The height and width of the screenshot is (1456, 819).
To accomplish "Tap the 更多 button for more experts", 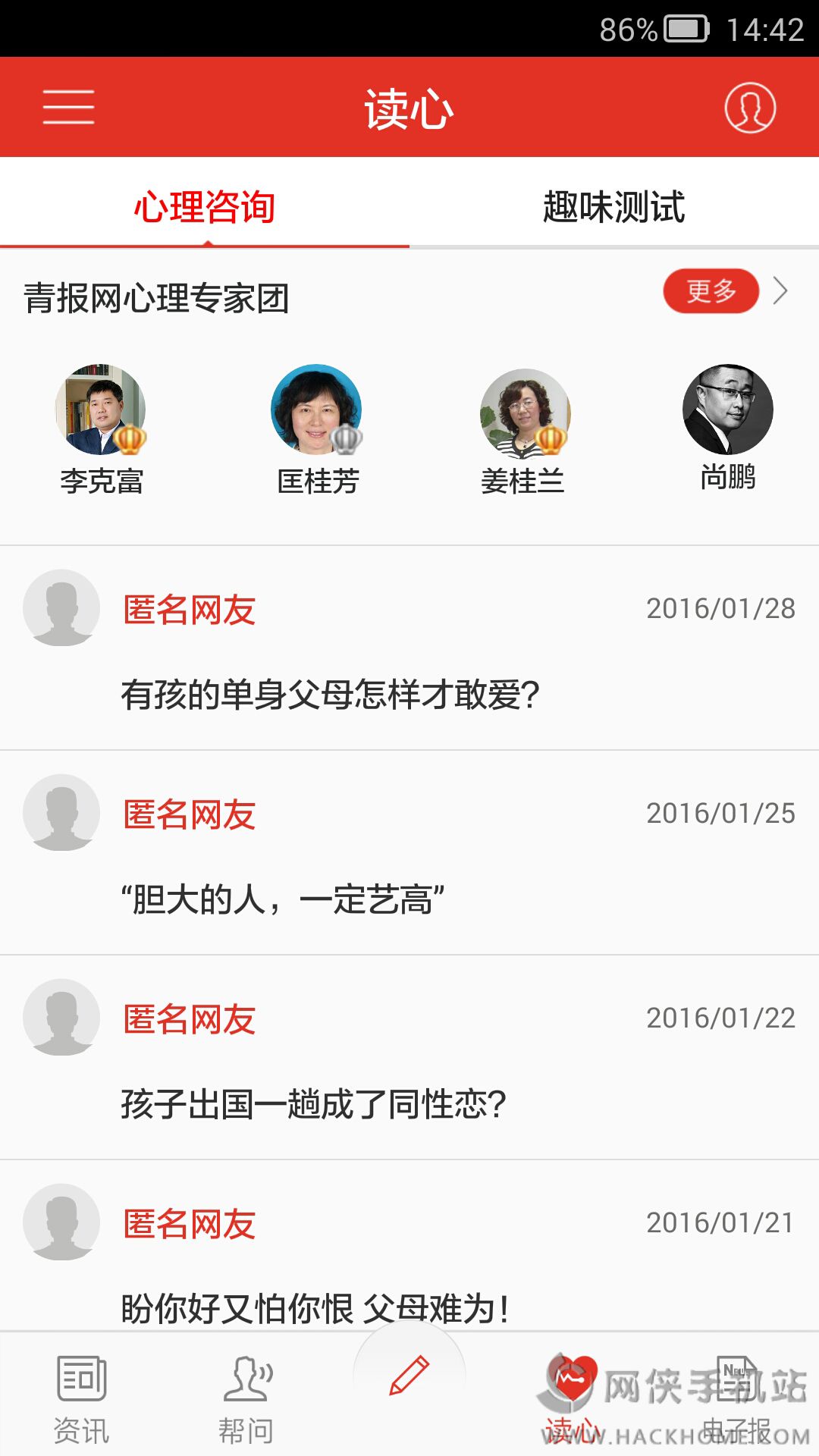I will [x=711, y=291].
